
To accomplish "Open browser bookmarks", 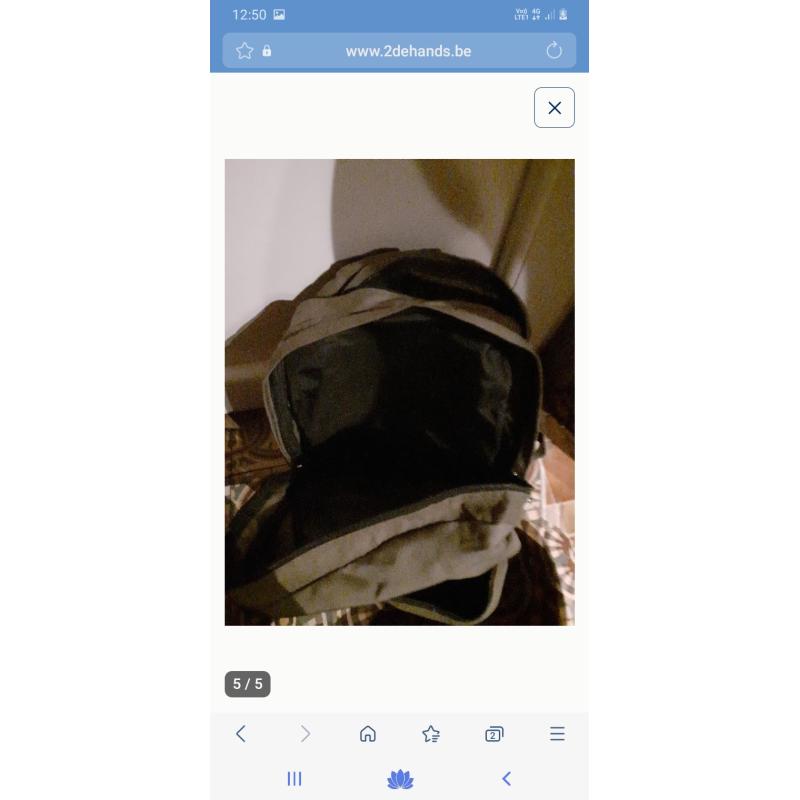I will [431, 734].
